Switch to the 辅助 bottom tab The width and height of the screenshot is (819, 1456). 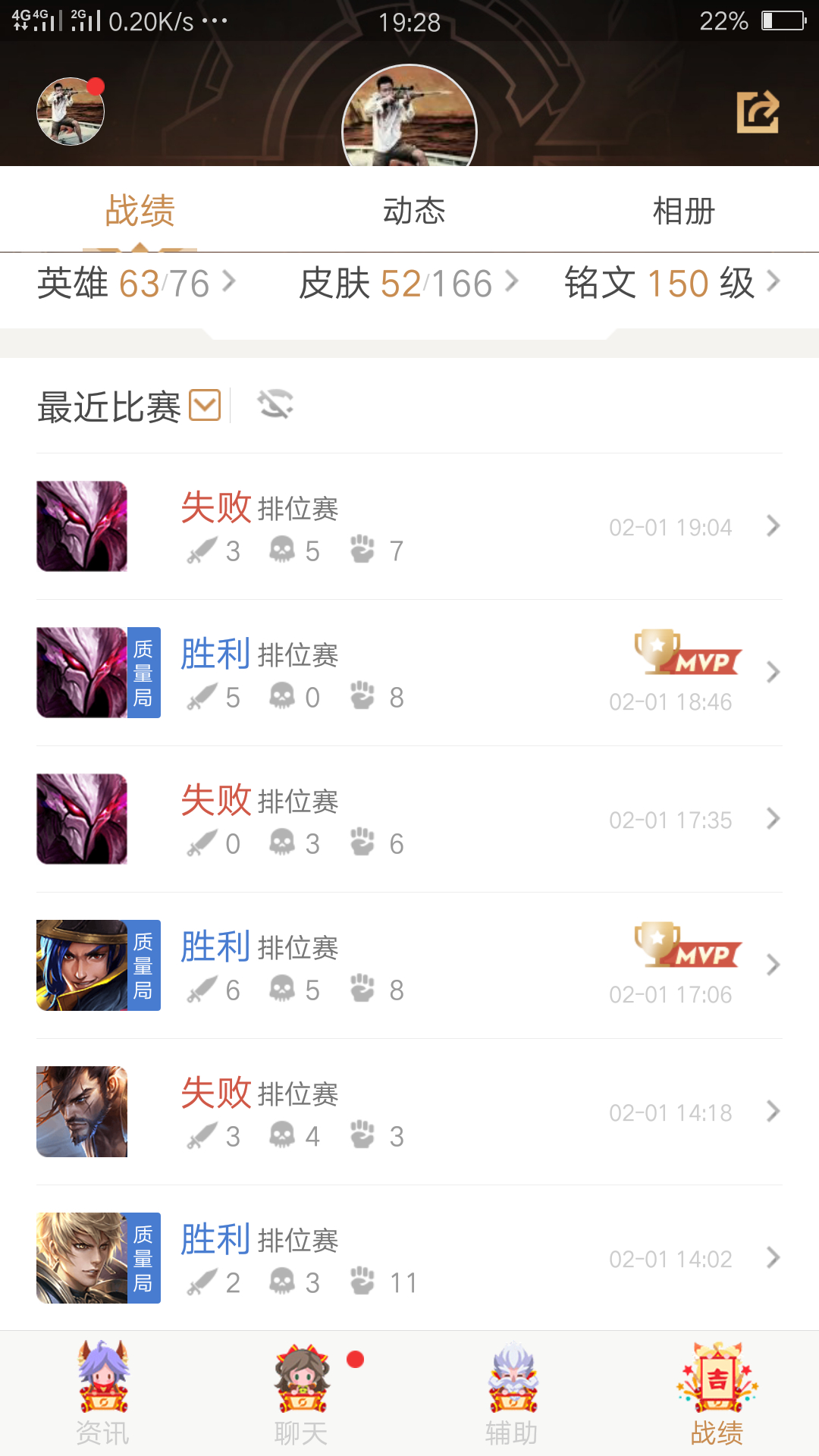(x=512, y=1394)
